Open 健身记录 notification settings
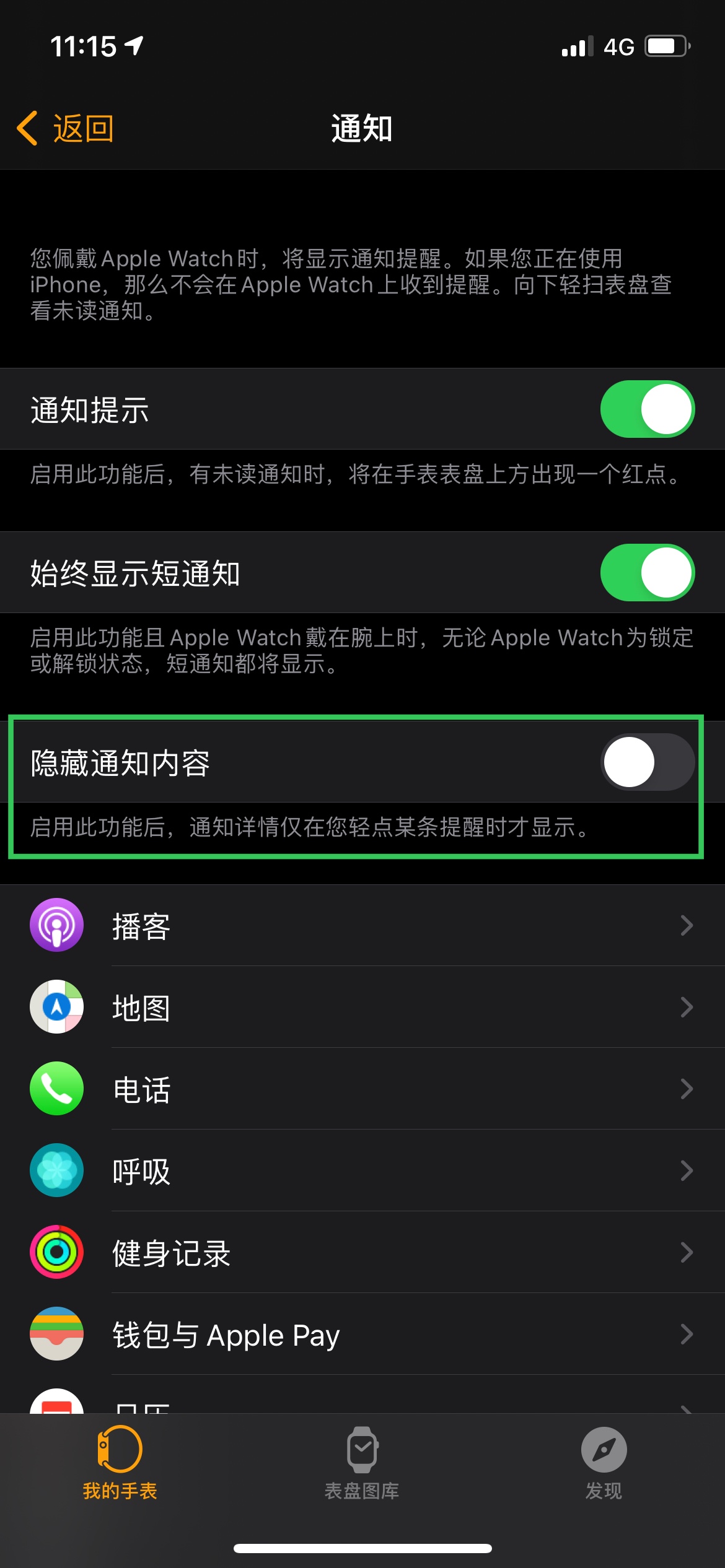The width and height of the screenshot is (725, 1568). pyautogui.click(x=362, y=1253)
